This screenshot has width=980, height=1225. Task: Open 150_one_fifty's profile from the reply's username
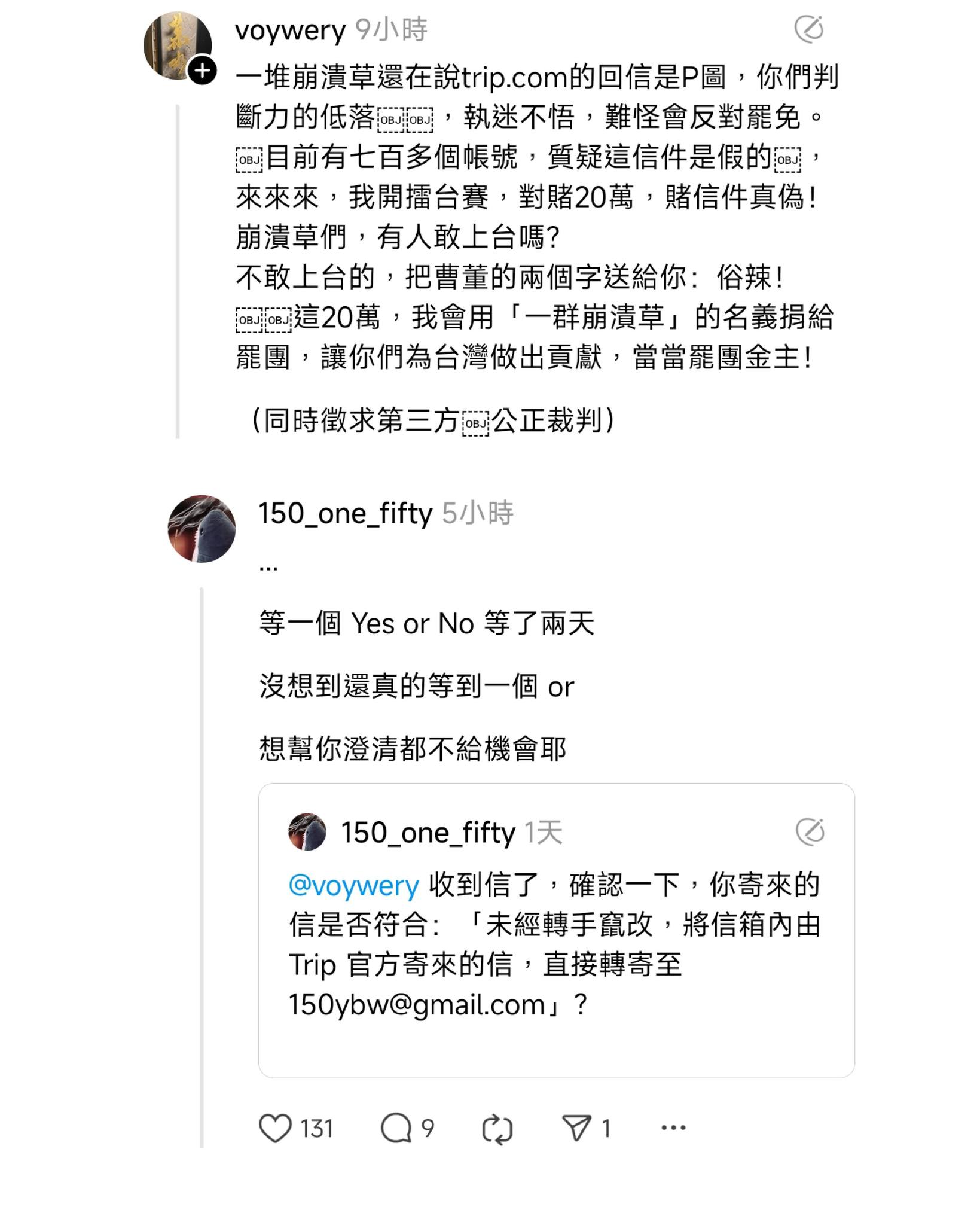pyautogui.click(x=345, y=513)
